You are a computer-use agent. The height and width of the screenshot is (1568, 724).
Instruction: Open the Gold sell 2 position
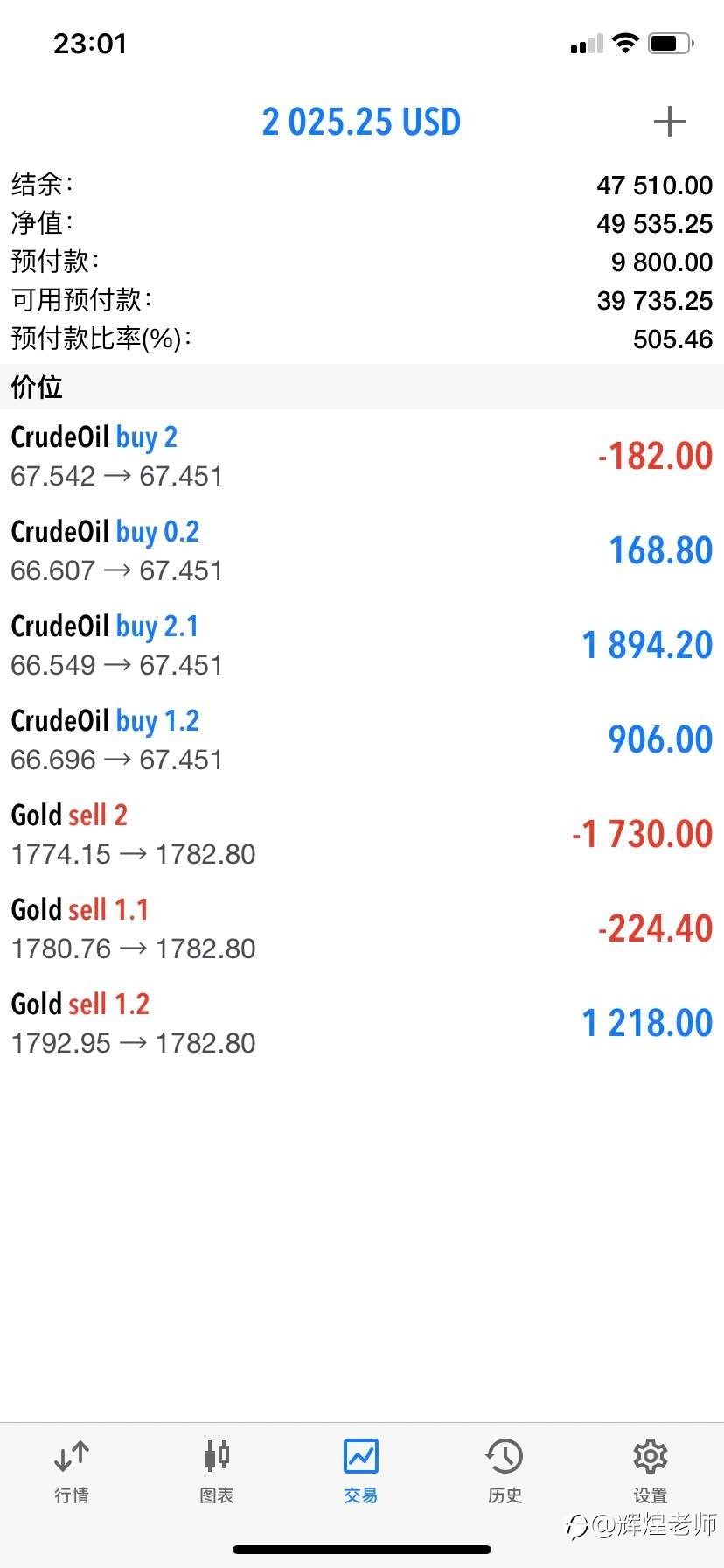(x=362, y=834)
